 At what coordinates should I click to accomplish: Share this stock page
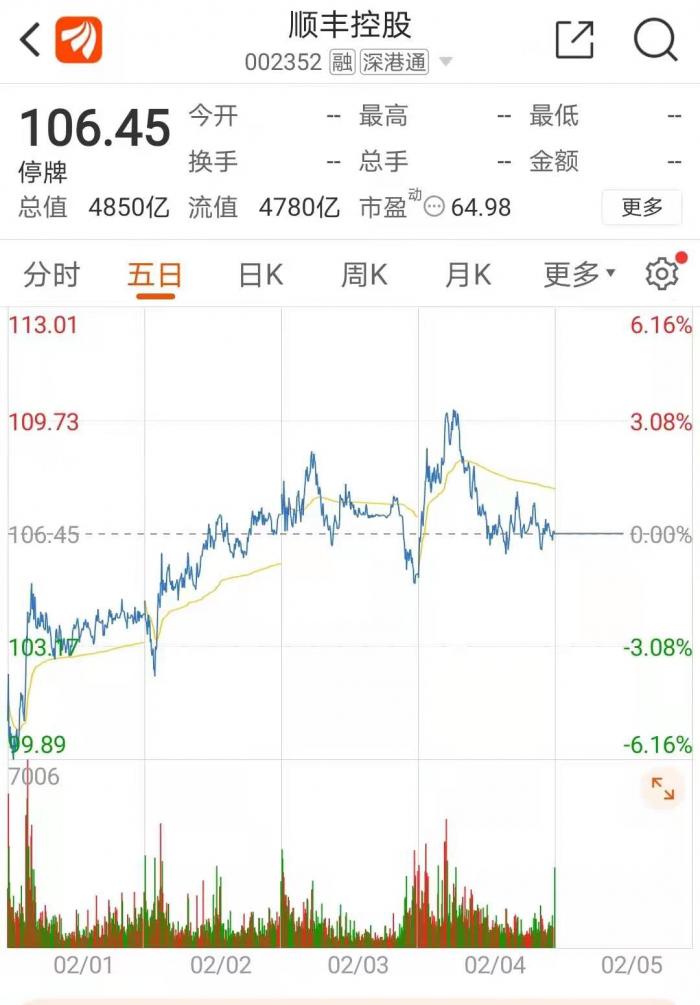click(575, 40)
